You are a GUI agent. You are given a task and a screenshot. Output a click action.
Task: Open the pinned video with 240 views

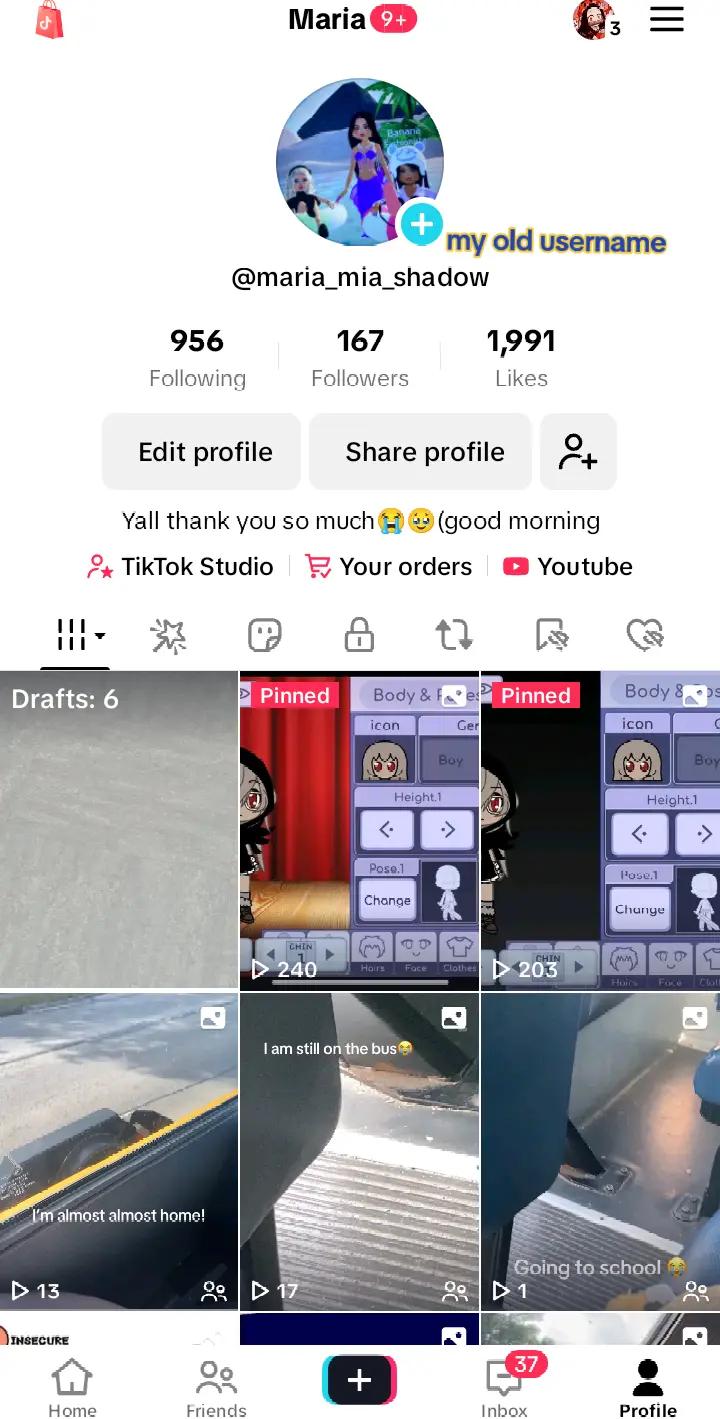click(359, 830)
